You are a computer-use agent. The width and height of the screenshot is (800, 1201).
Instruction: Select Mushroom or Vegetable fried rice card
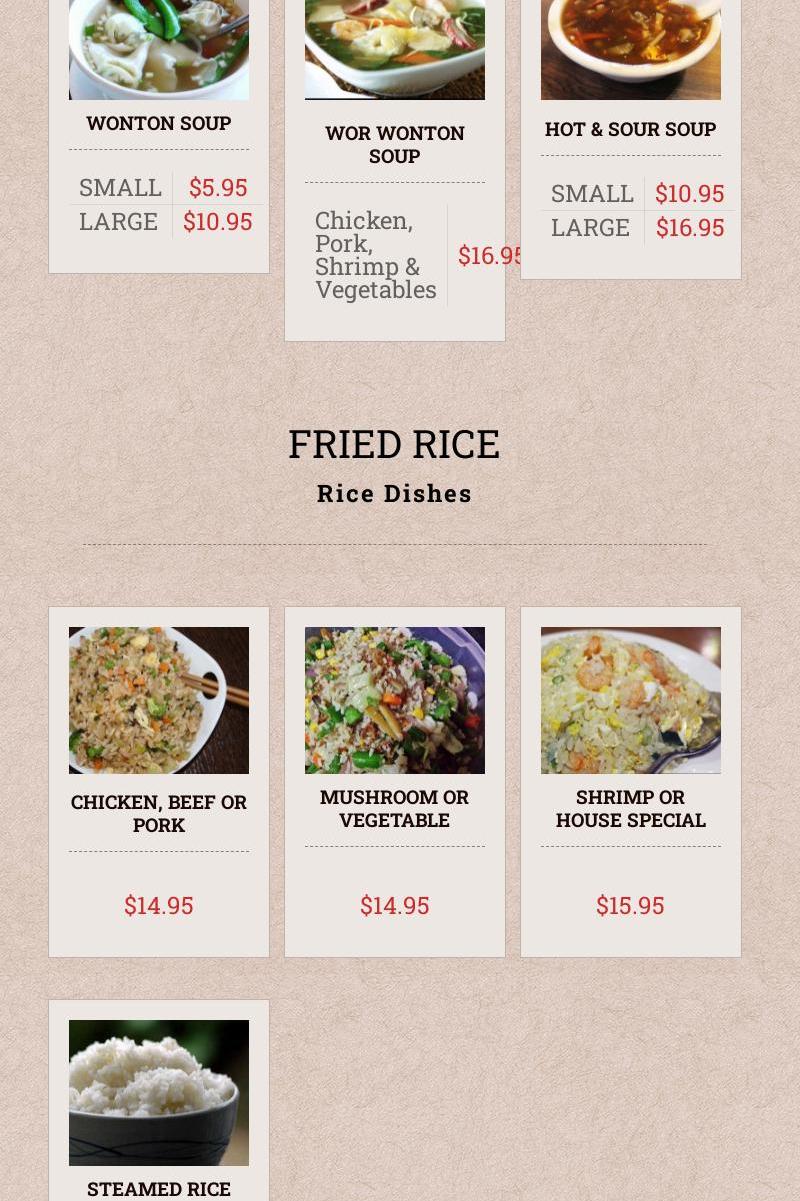coord(394,780)
